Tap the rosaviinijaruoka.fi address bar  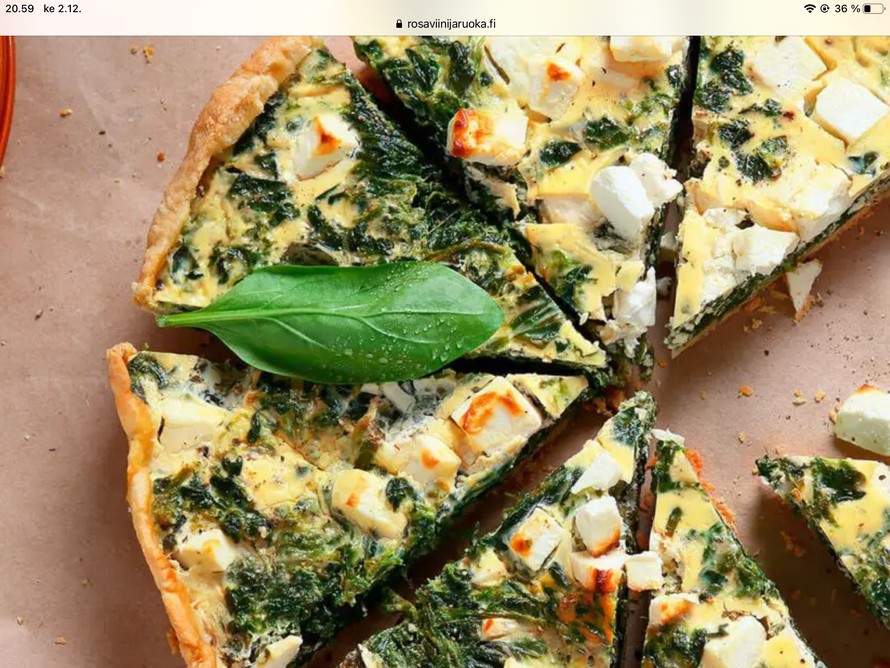446,23
